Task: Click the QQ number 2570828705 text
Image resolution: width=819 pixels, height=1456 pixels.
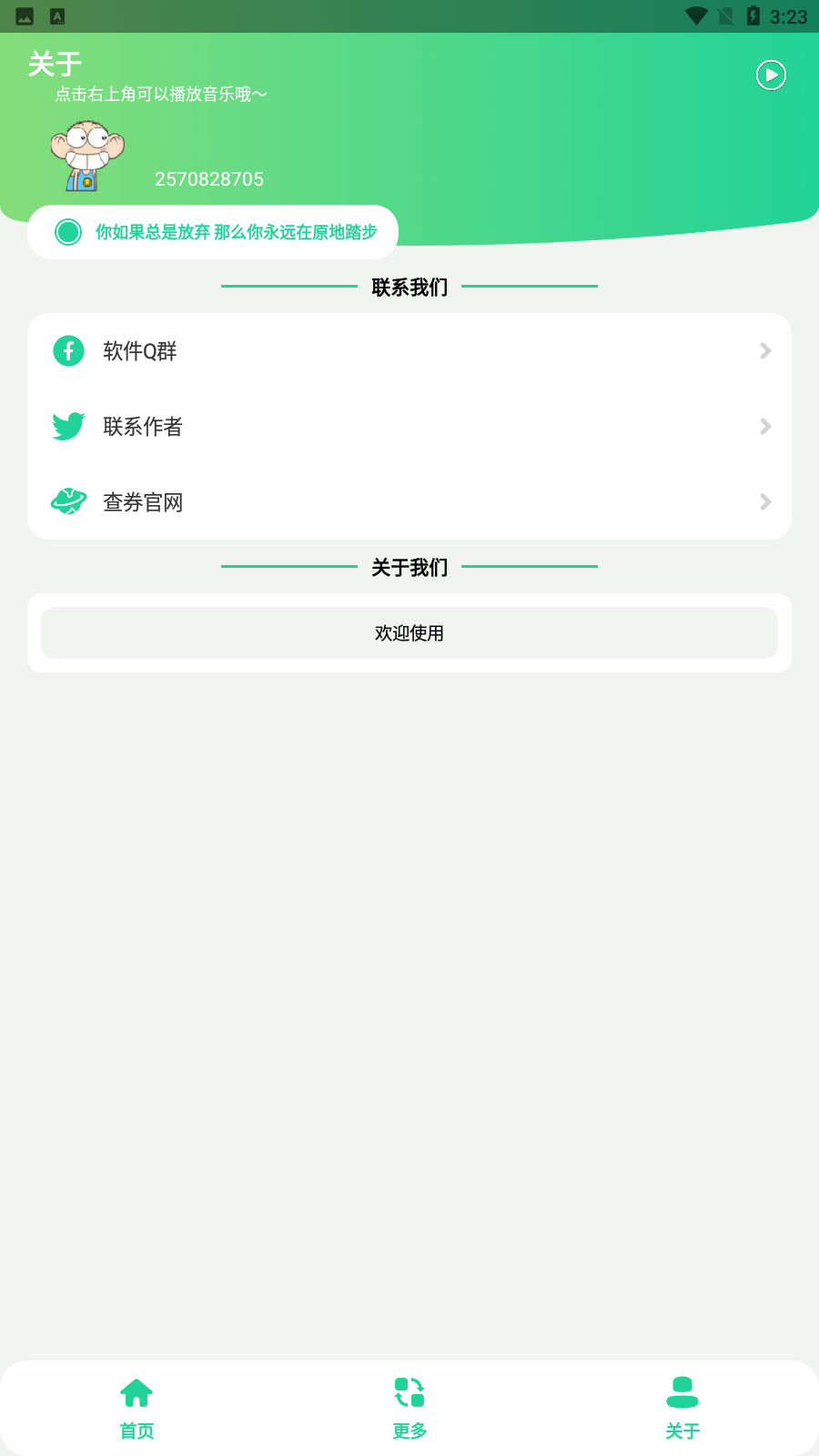Action: click(x=208, y=178)
